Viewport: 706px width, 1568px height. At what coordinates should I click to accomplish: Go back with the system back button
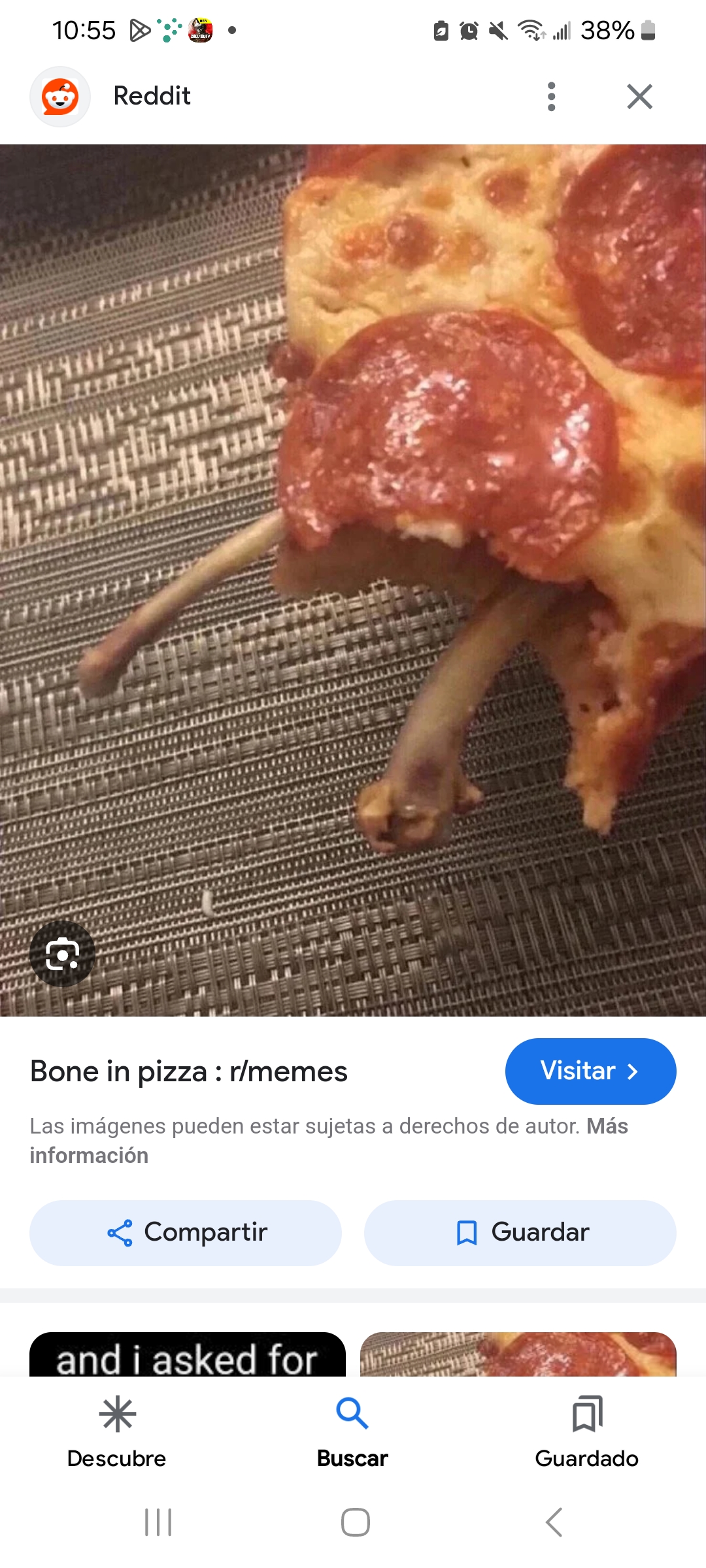point(554,1522)
